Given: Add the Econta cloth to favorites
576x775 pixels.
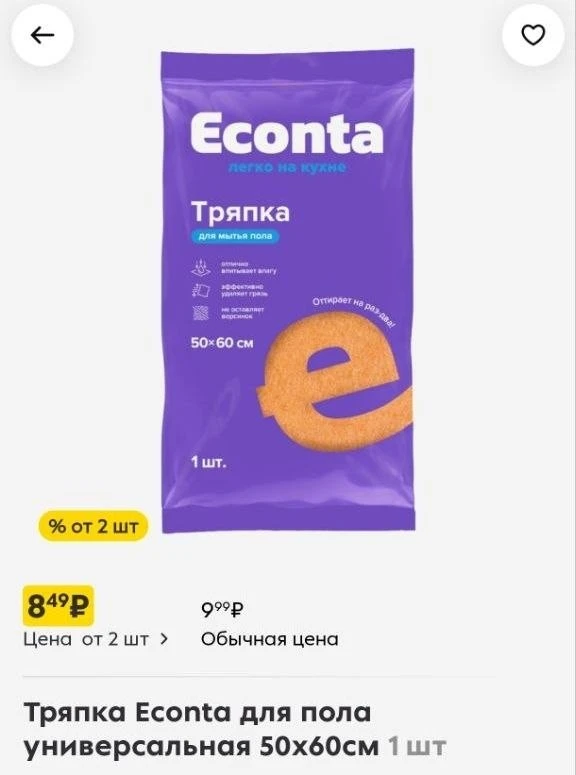Looking at the screenshot, I should [533, 35].
